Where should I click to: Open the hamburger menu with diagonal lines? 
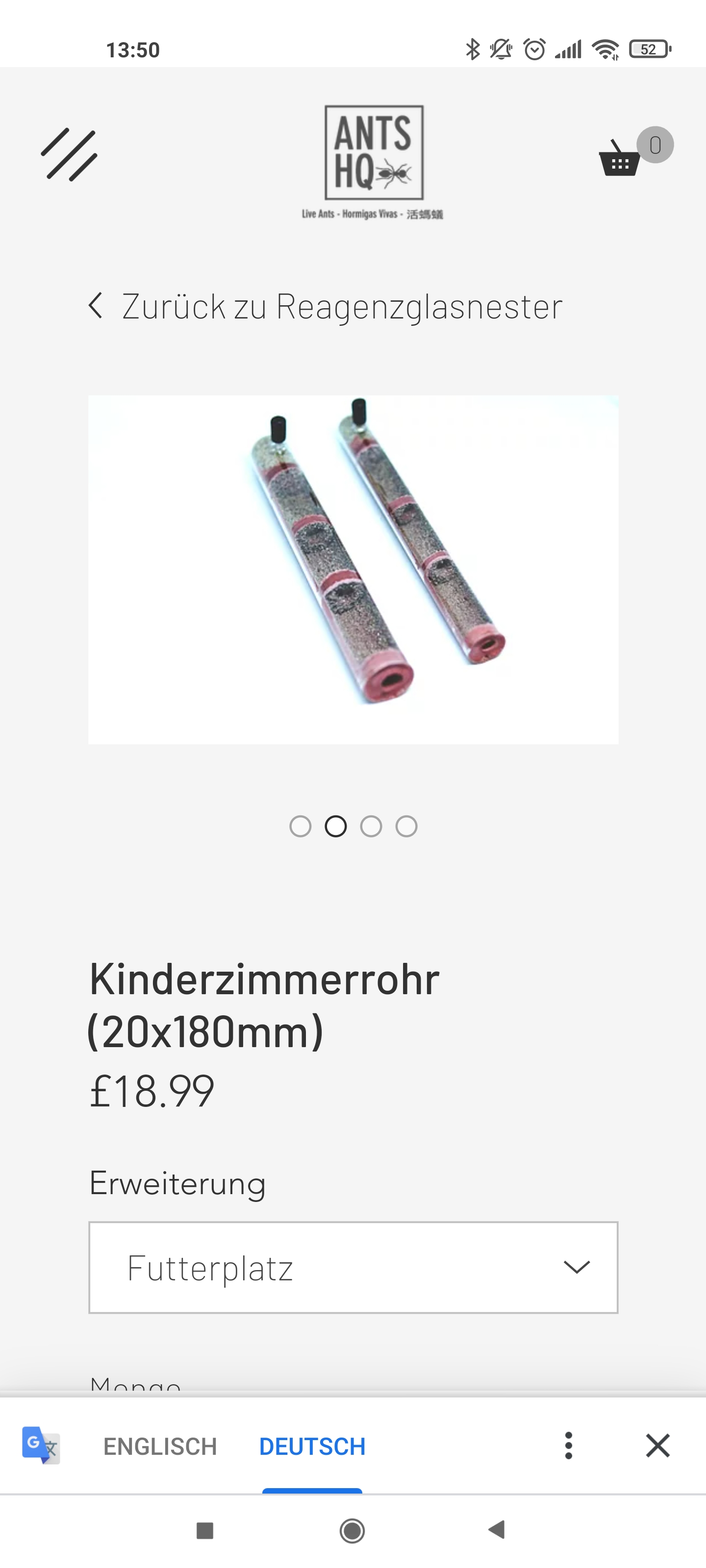pos(69,155)
